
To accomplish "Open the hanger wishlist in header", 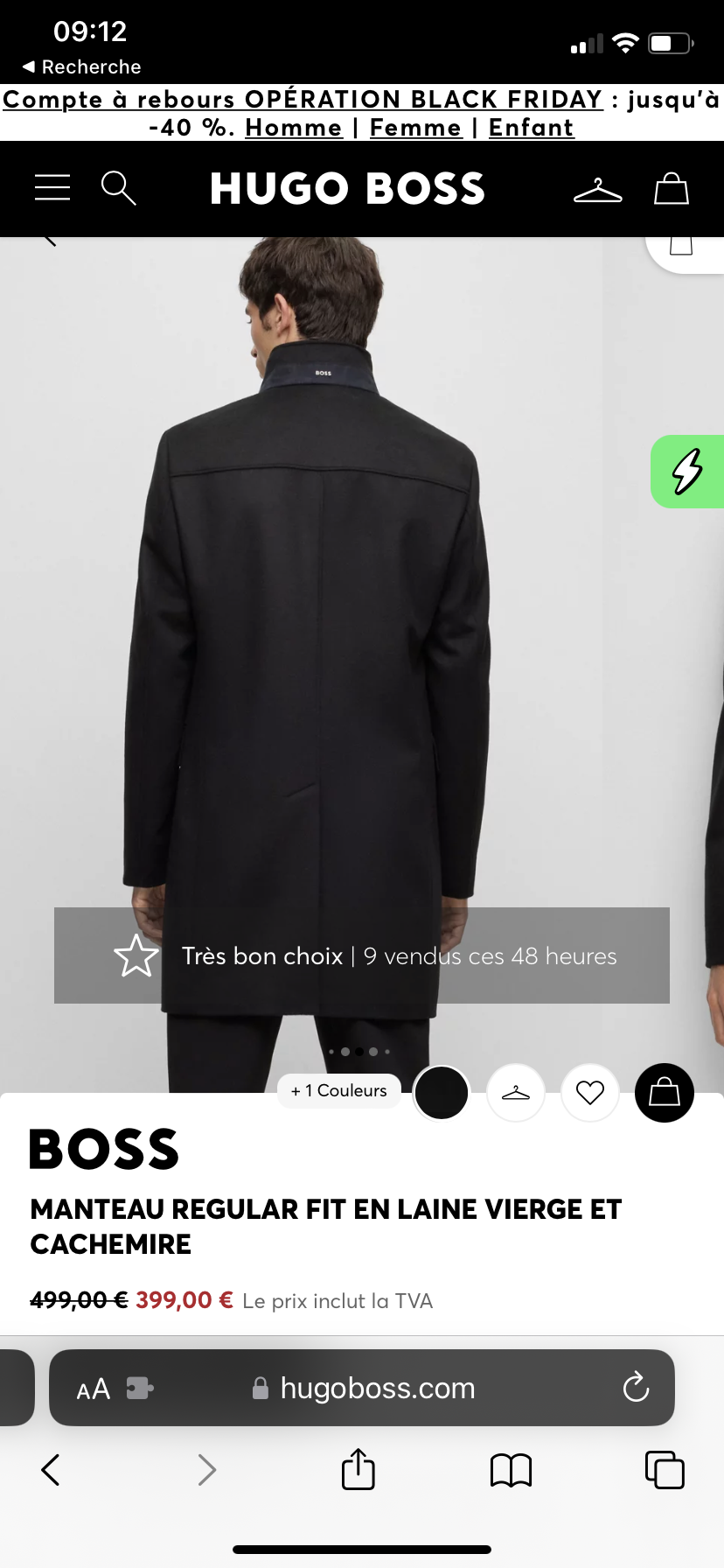I will pos(598,190).
